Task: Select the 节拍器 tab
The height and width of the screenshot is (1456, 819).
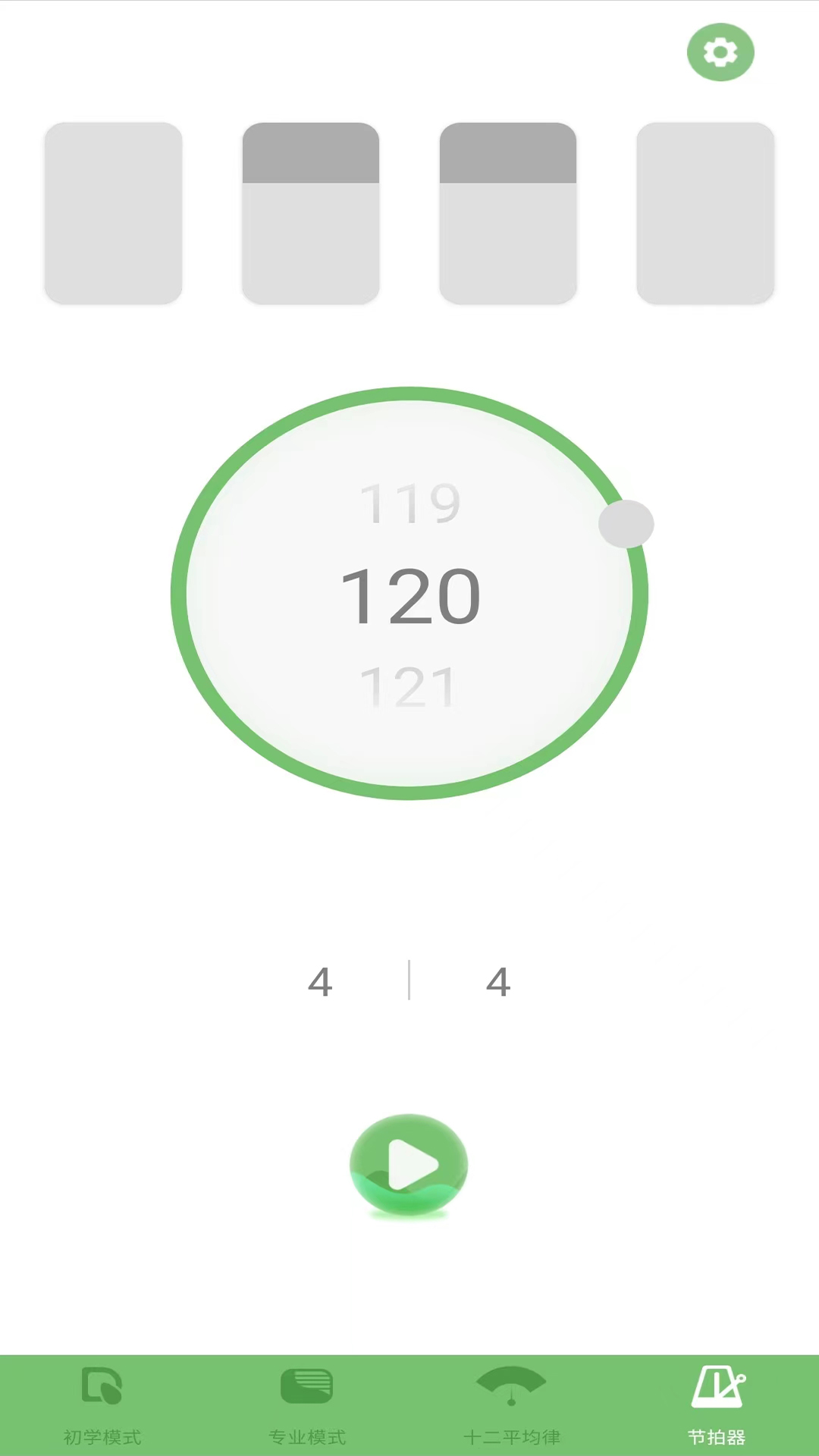Action: coord(717,1404)
